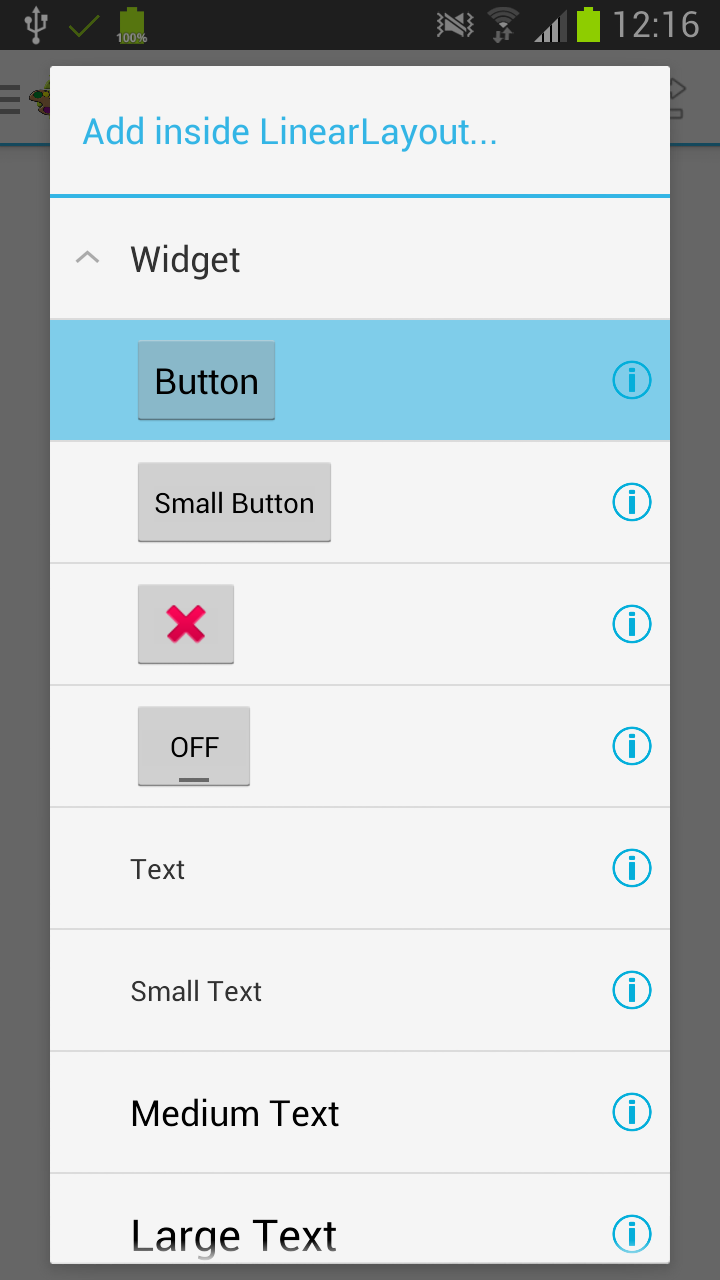Open info for the OFF toggle widget
The height and width of the screenshot is (1280, 720).
pyautogui.click(x=631, y=746)
